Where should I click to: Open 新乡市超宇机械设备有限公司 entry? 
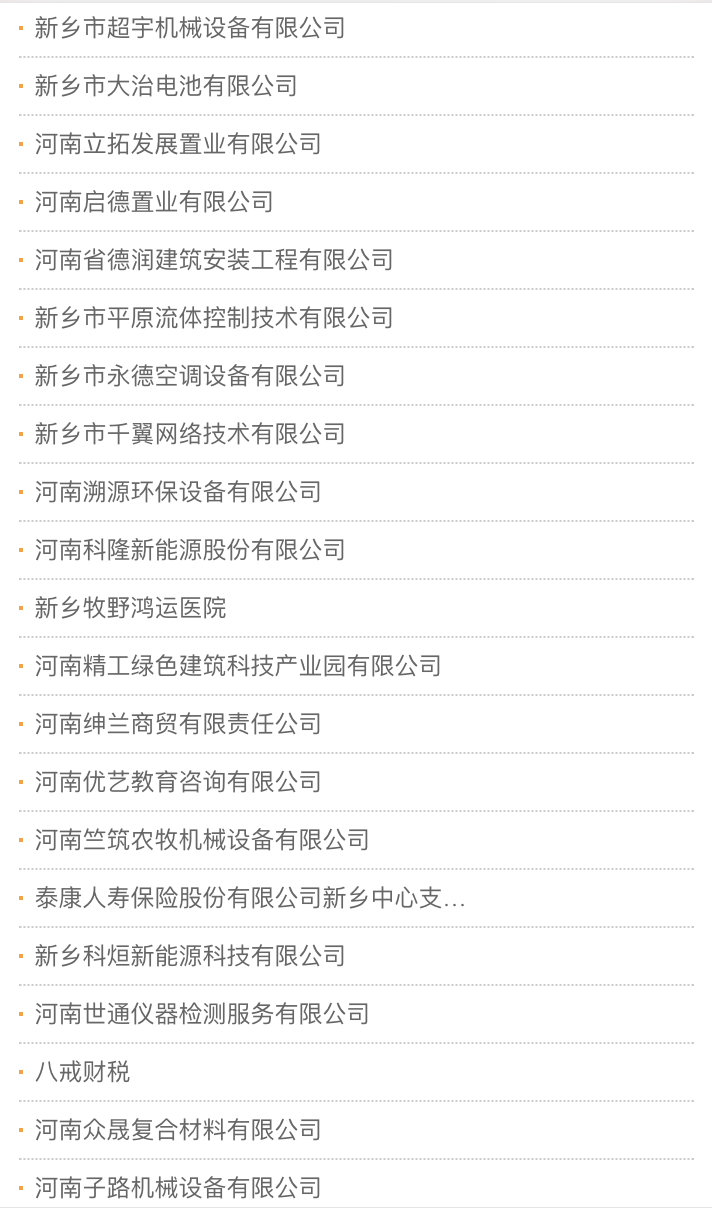point(190,28)
